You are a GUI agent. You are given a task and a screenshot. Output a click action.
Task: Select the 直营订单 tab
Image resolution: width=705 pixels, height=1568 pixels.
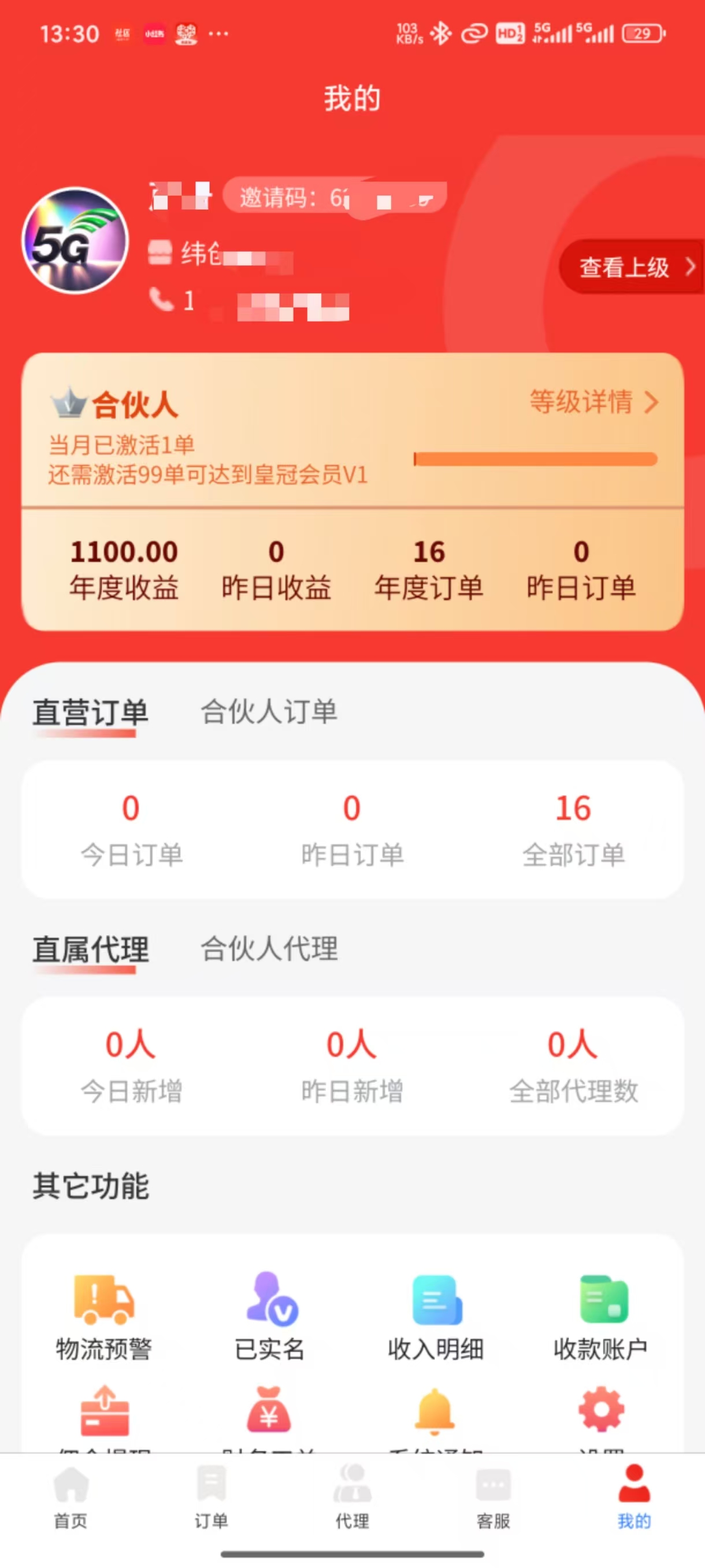pos(90,712)
